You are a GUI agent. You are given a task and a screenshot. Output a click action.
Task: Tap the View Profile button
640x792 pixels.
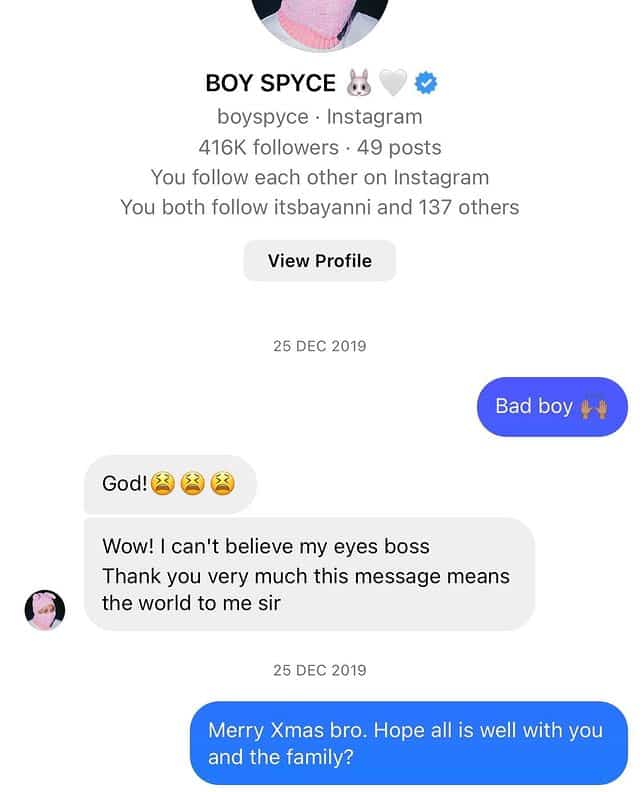pos(319,261)
